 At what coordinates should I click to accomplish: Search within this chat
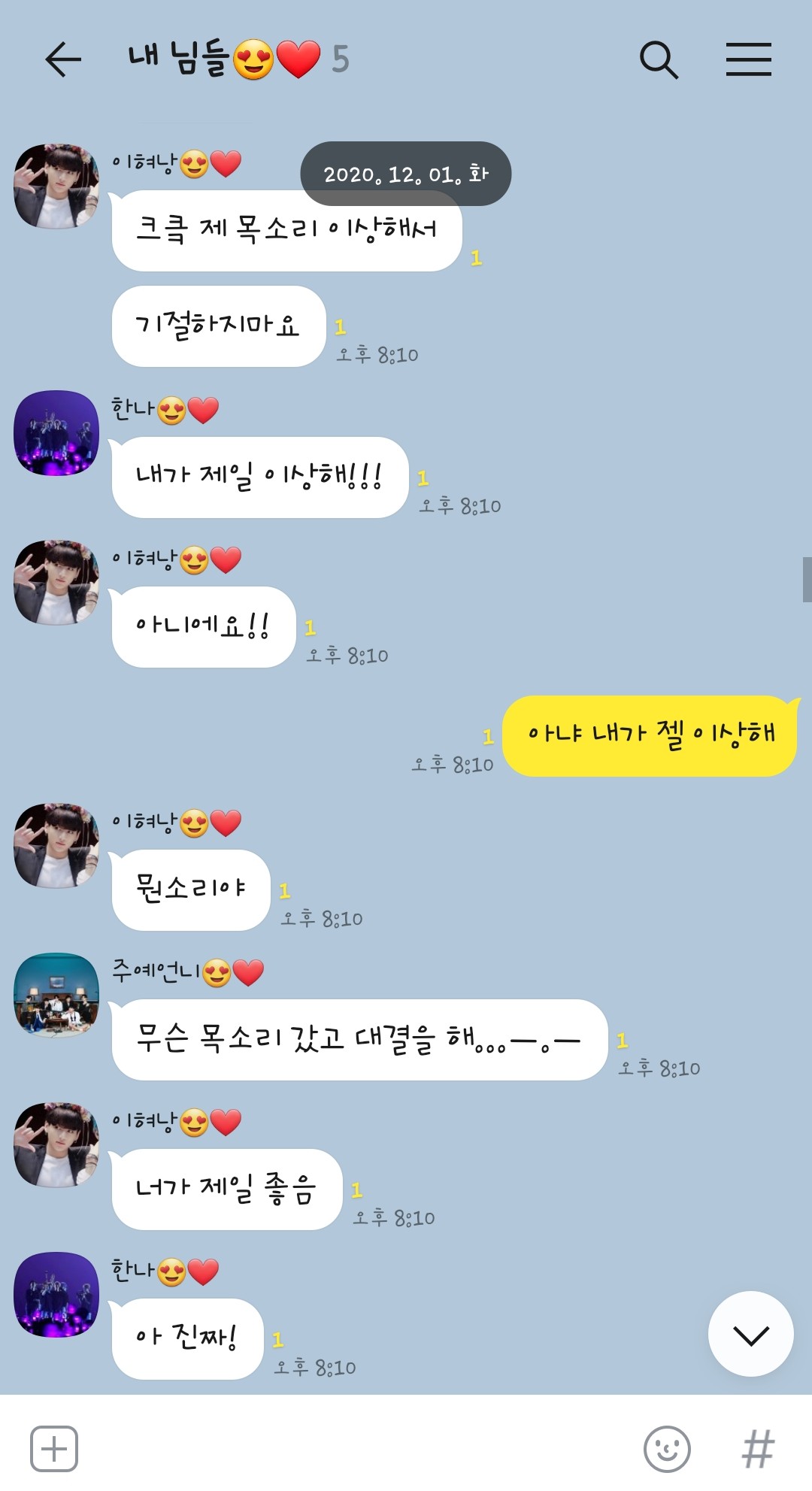659,59
